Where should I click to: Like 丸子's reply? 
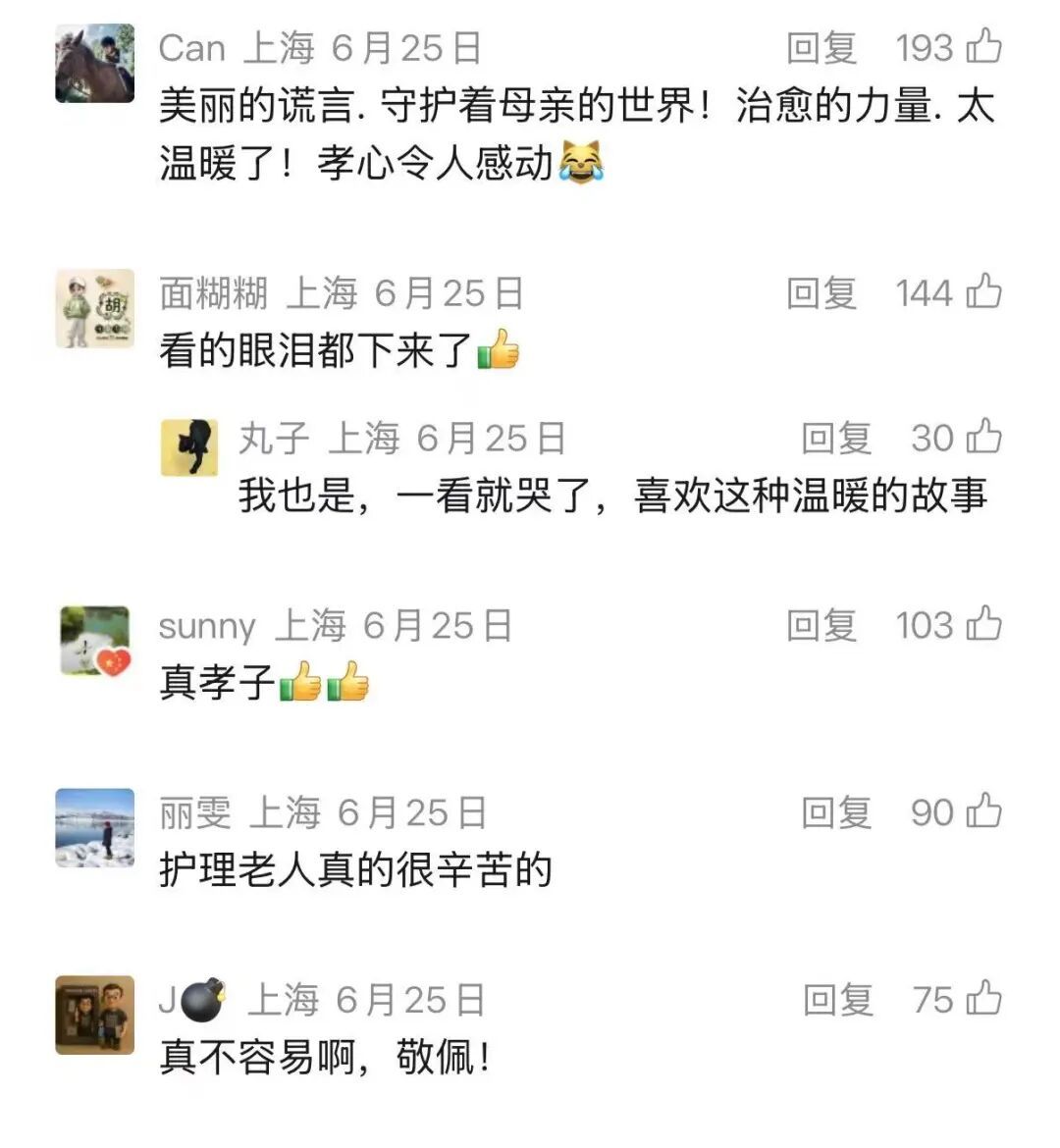[983, 437]
